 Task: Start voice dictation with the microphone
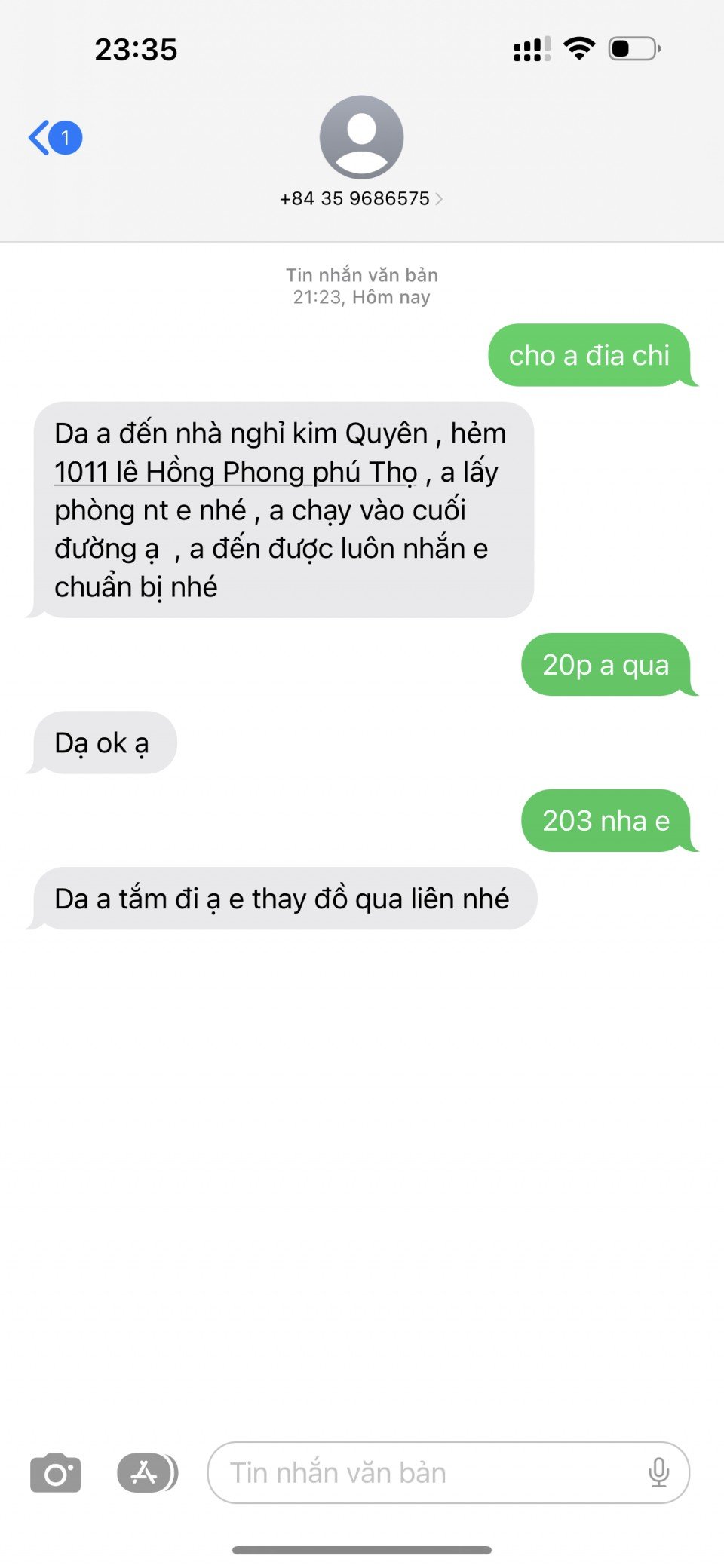click(x=658, y=1472)
